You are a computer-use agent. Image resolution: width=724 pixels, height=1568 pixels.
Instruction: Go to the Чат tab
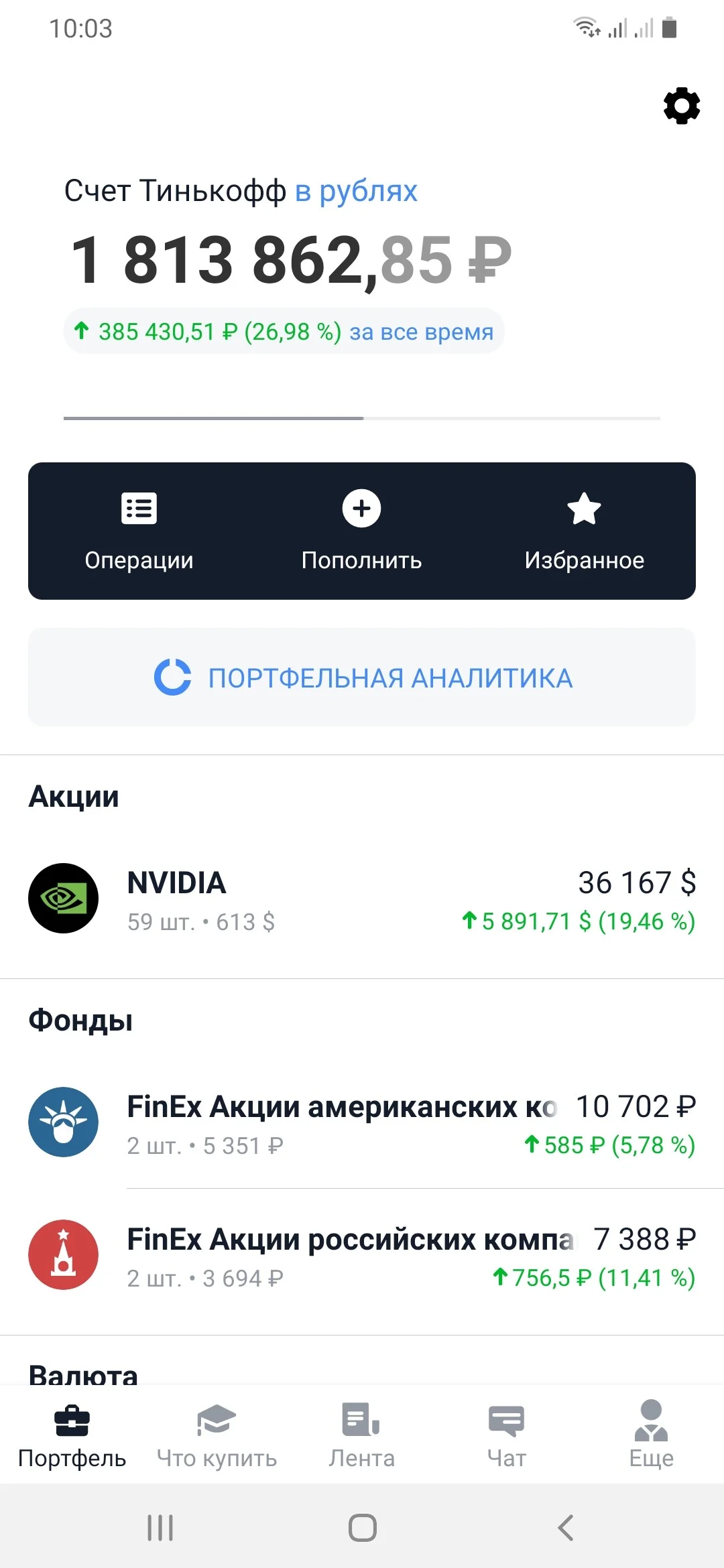coord(507,1436)
